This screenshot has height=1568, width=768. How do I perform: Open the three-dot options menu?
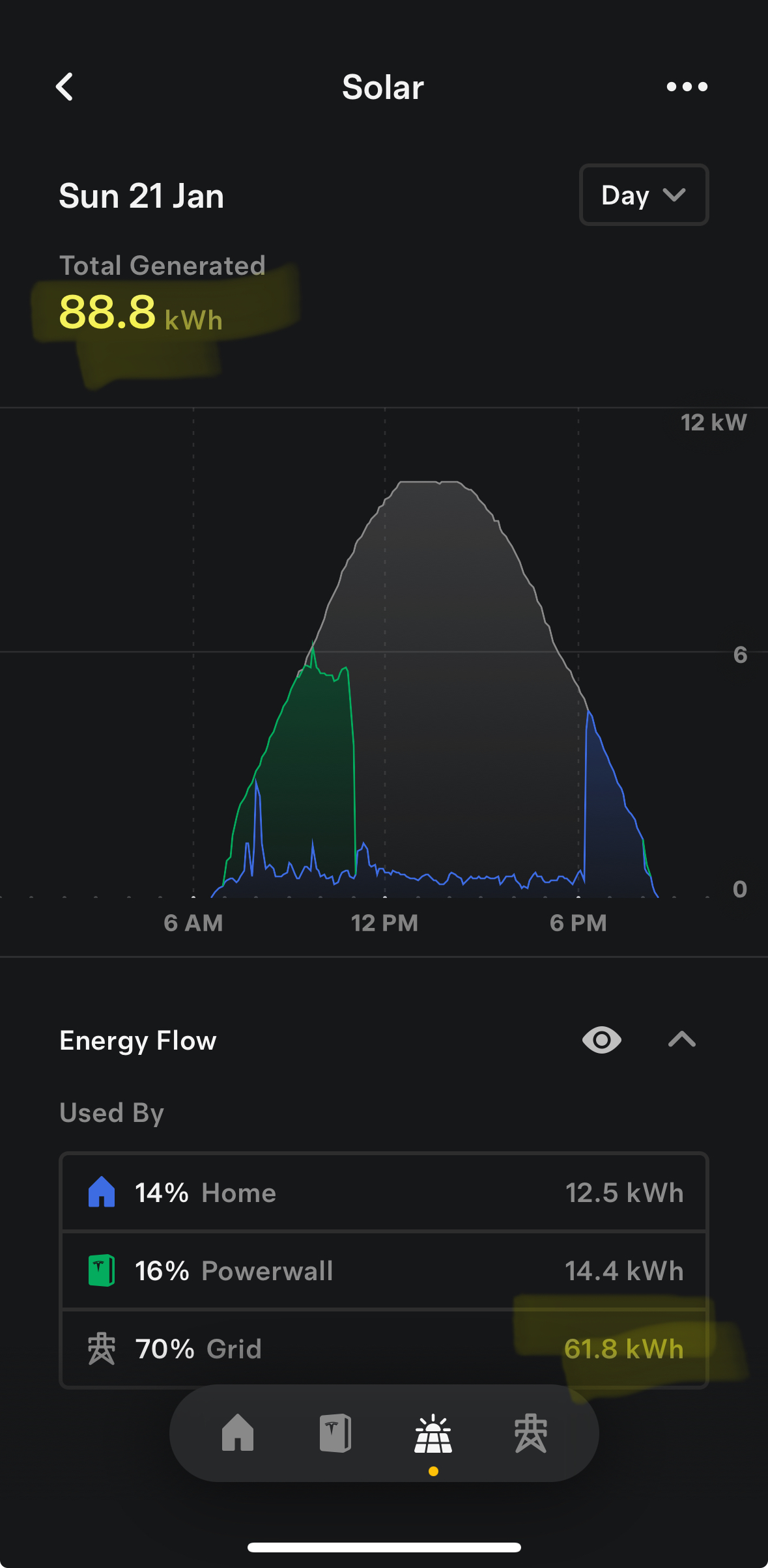pos(685,87)
